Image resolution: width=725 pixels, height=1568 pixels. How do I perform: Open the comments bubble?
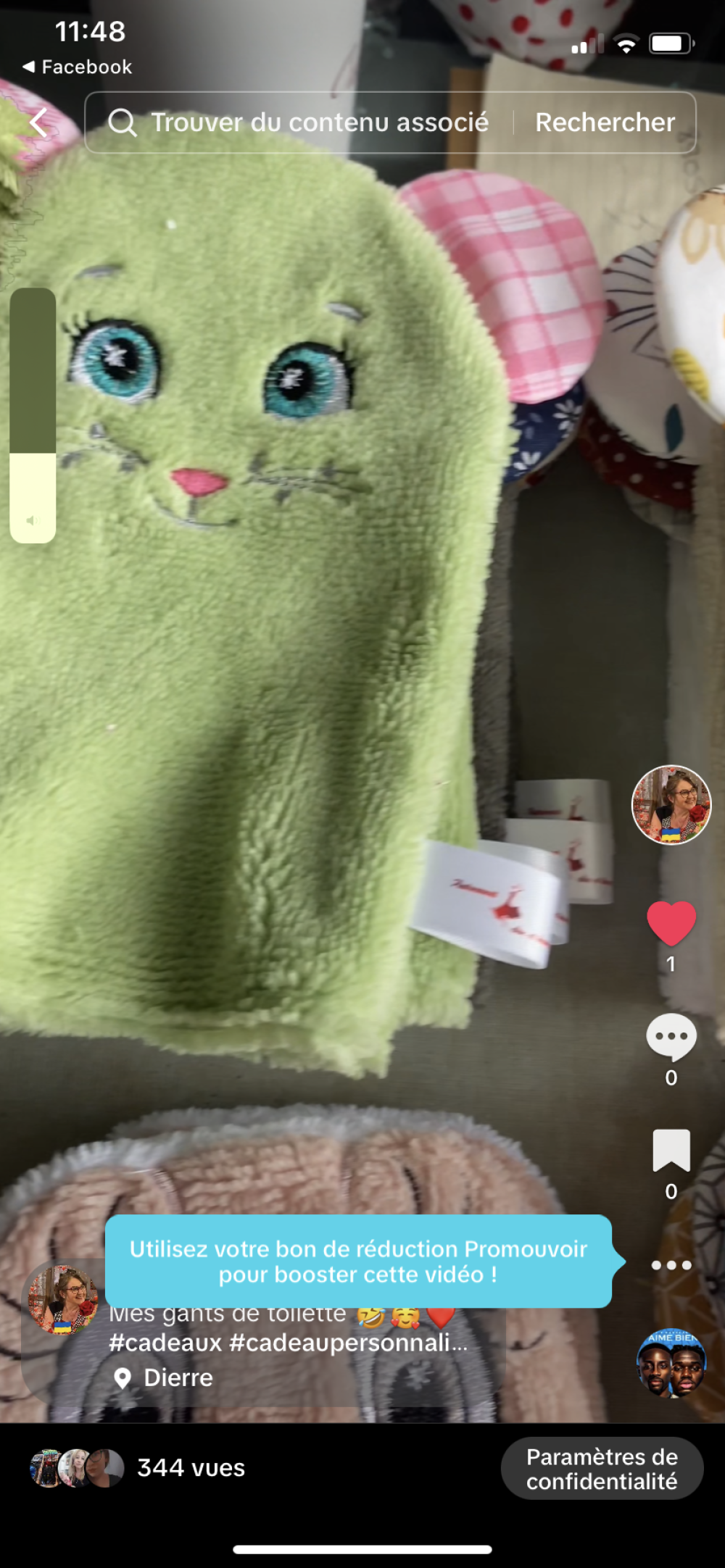[x=671, y=1037]
